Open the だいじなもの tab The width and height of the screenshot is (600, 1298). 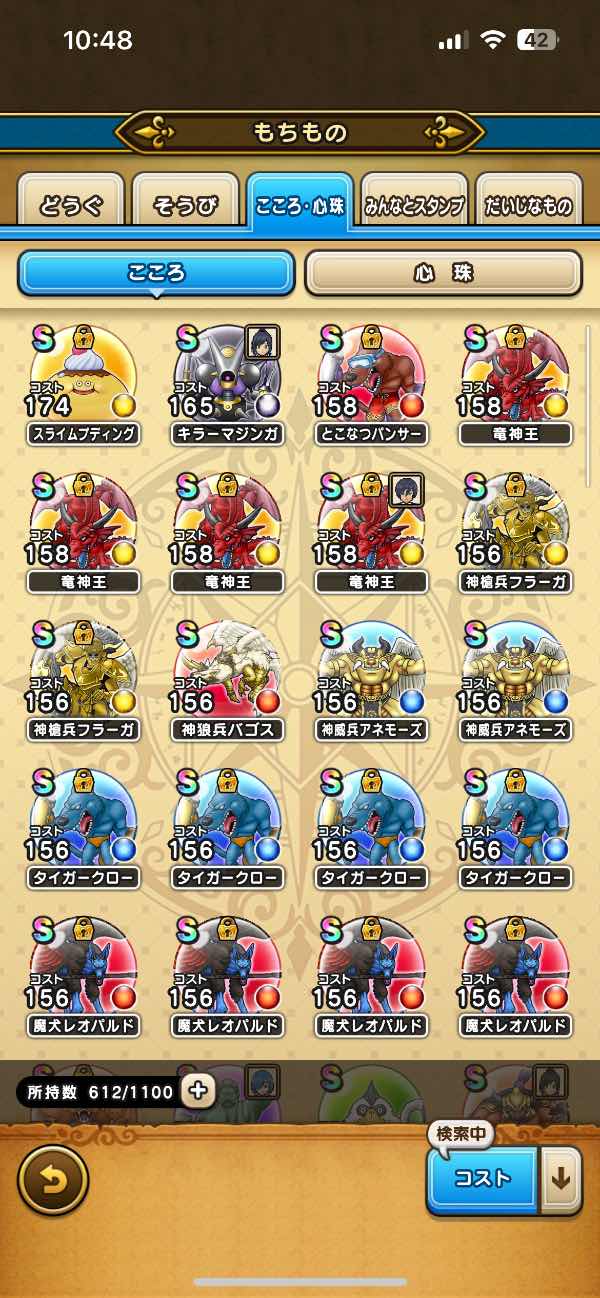(529, 206)
